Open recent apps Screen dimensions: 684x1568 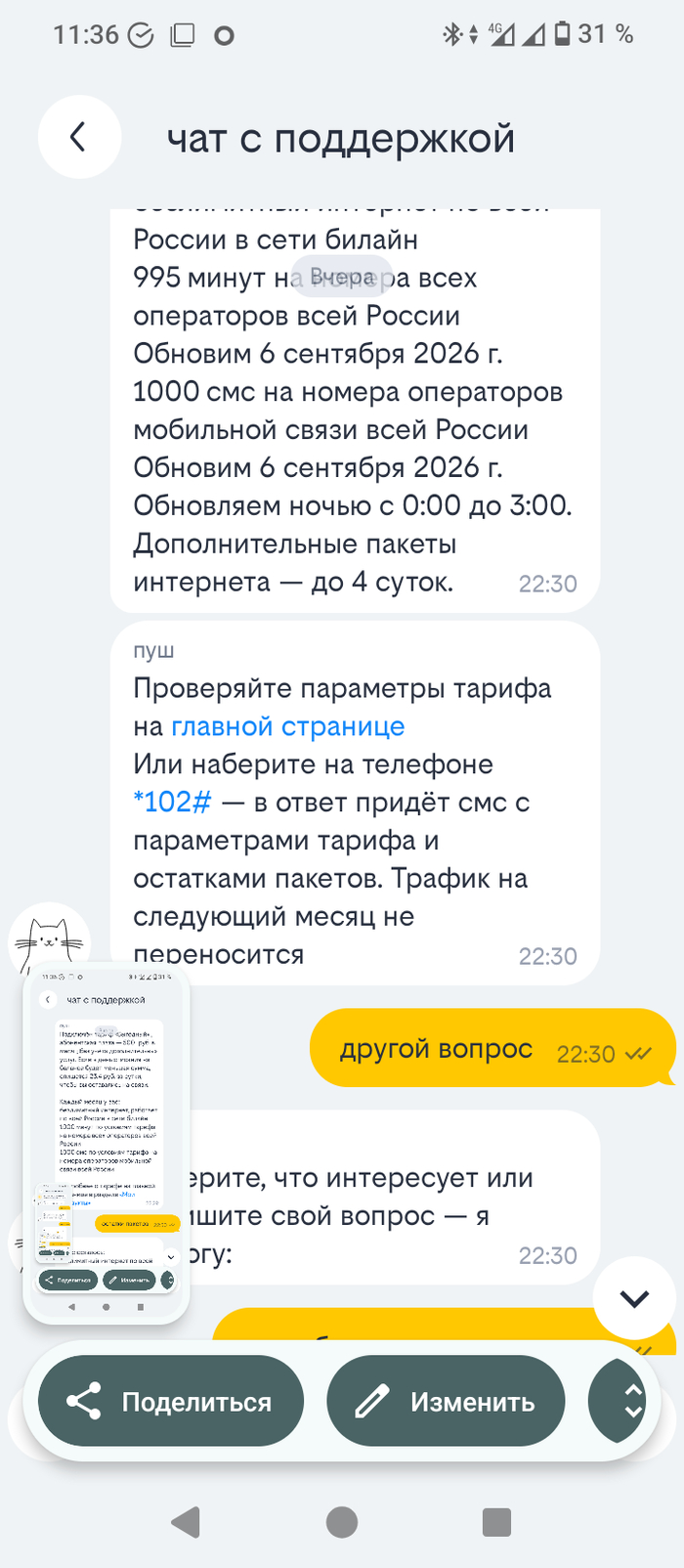pos(496,1522)
